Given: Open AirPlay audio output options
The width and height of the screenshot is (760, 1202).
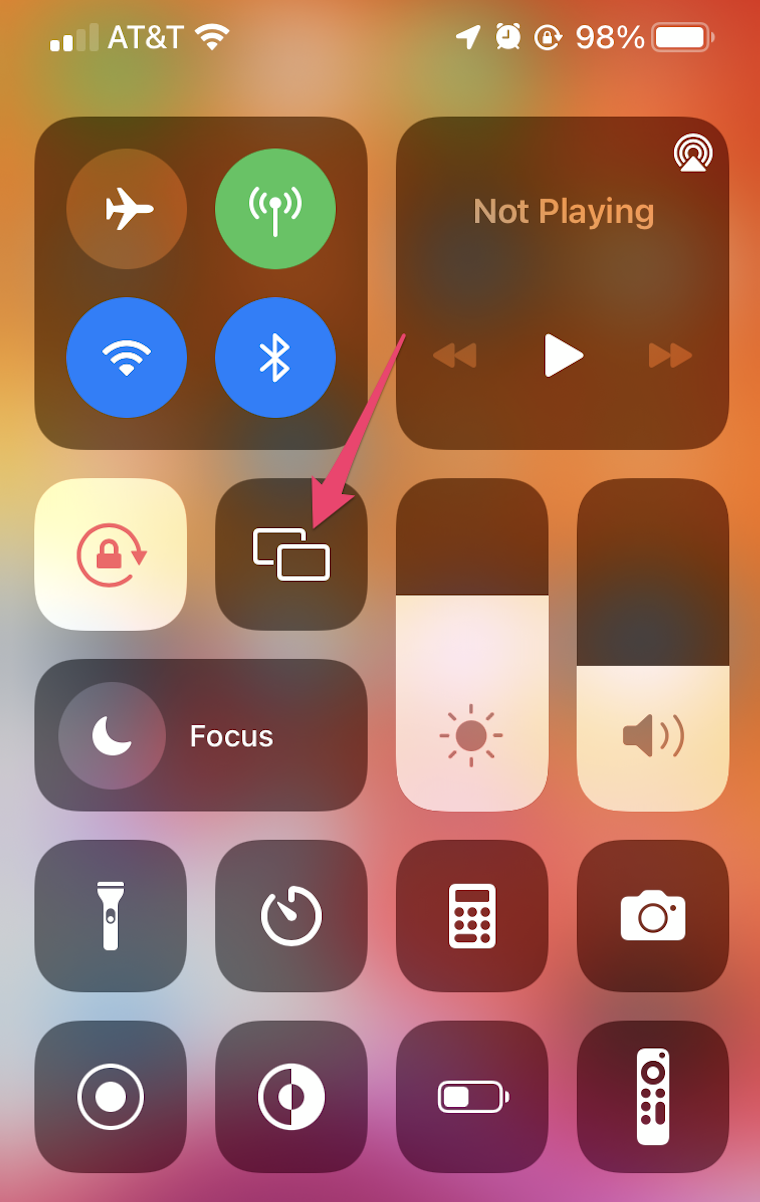Looking at the screenshot, I should pyautogui.click(x=692, y=153).
